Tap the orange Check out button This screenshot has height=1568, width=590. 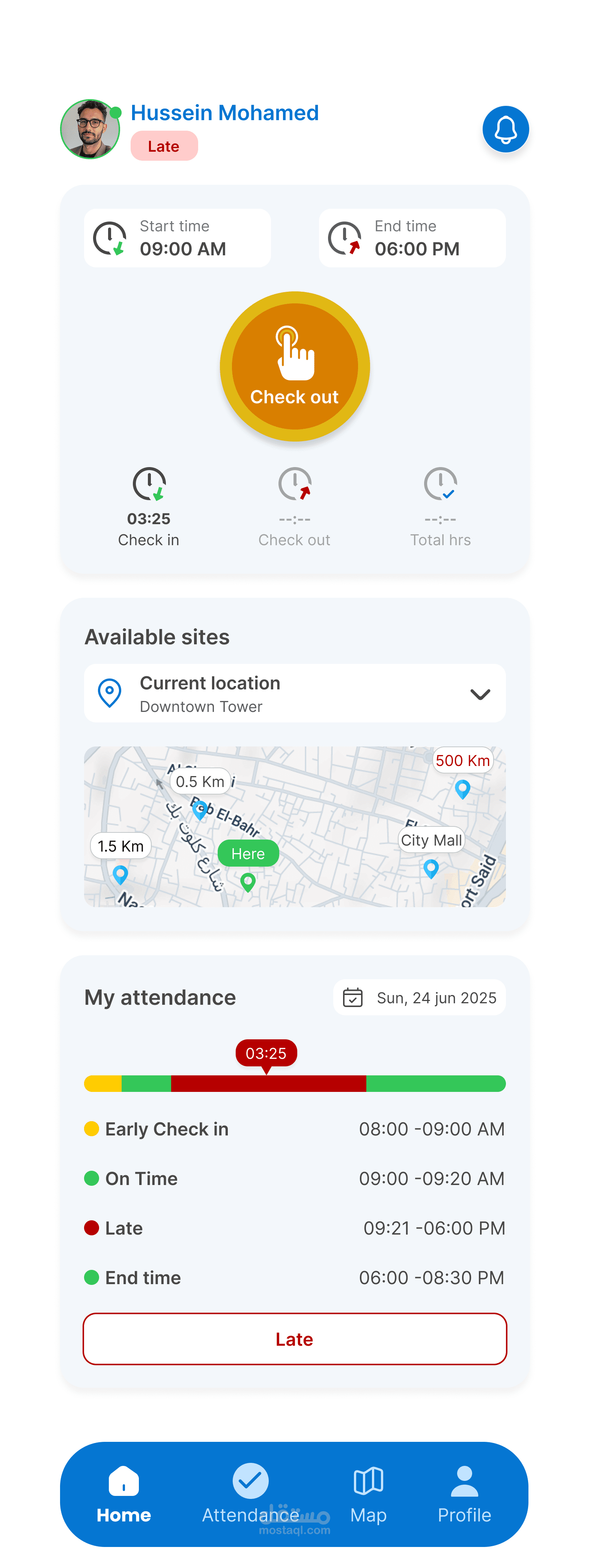click(294, 366)
